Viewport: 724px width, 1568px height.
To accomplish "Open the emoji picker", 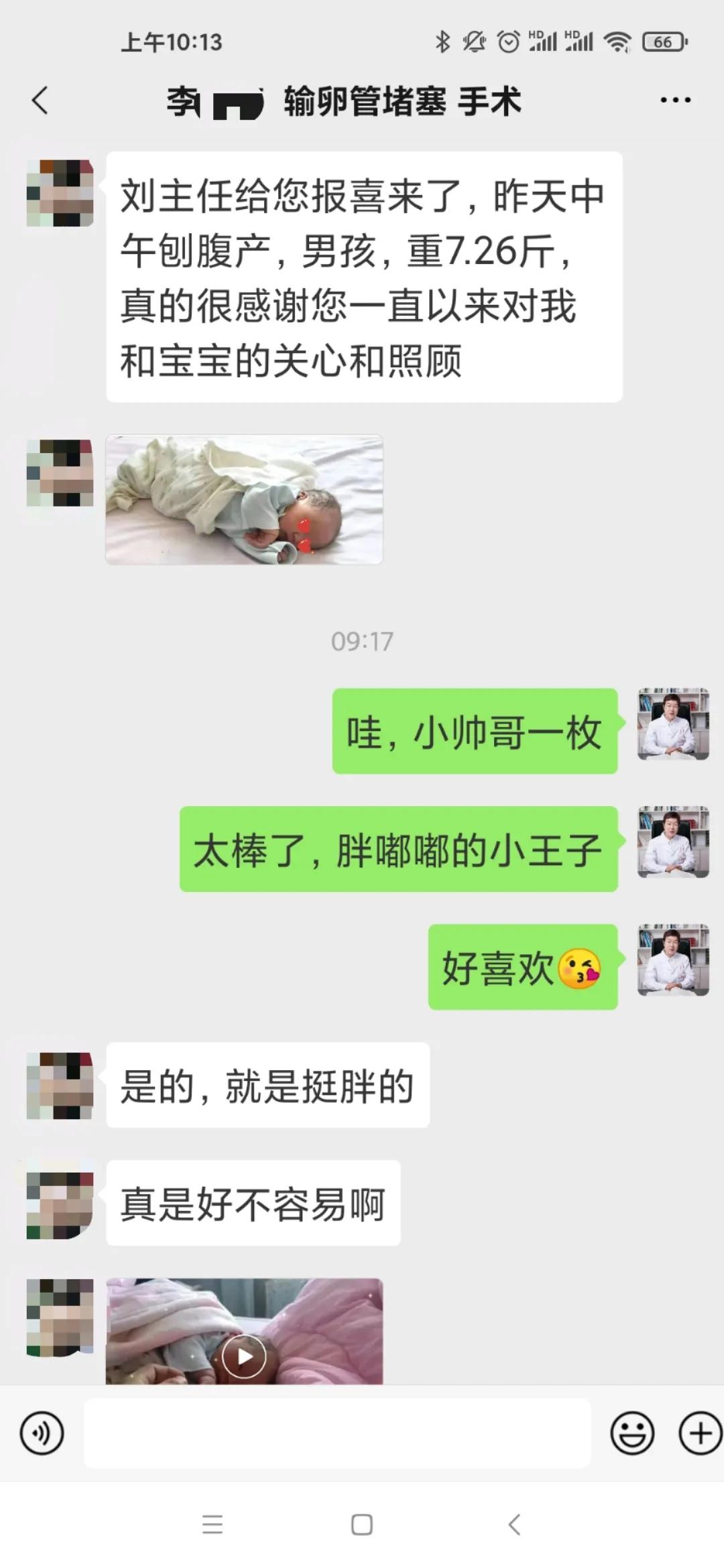I will [632, 1433].
